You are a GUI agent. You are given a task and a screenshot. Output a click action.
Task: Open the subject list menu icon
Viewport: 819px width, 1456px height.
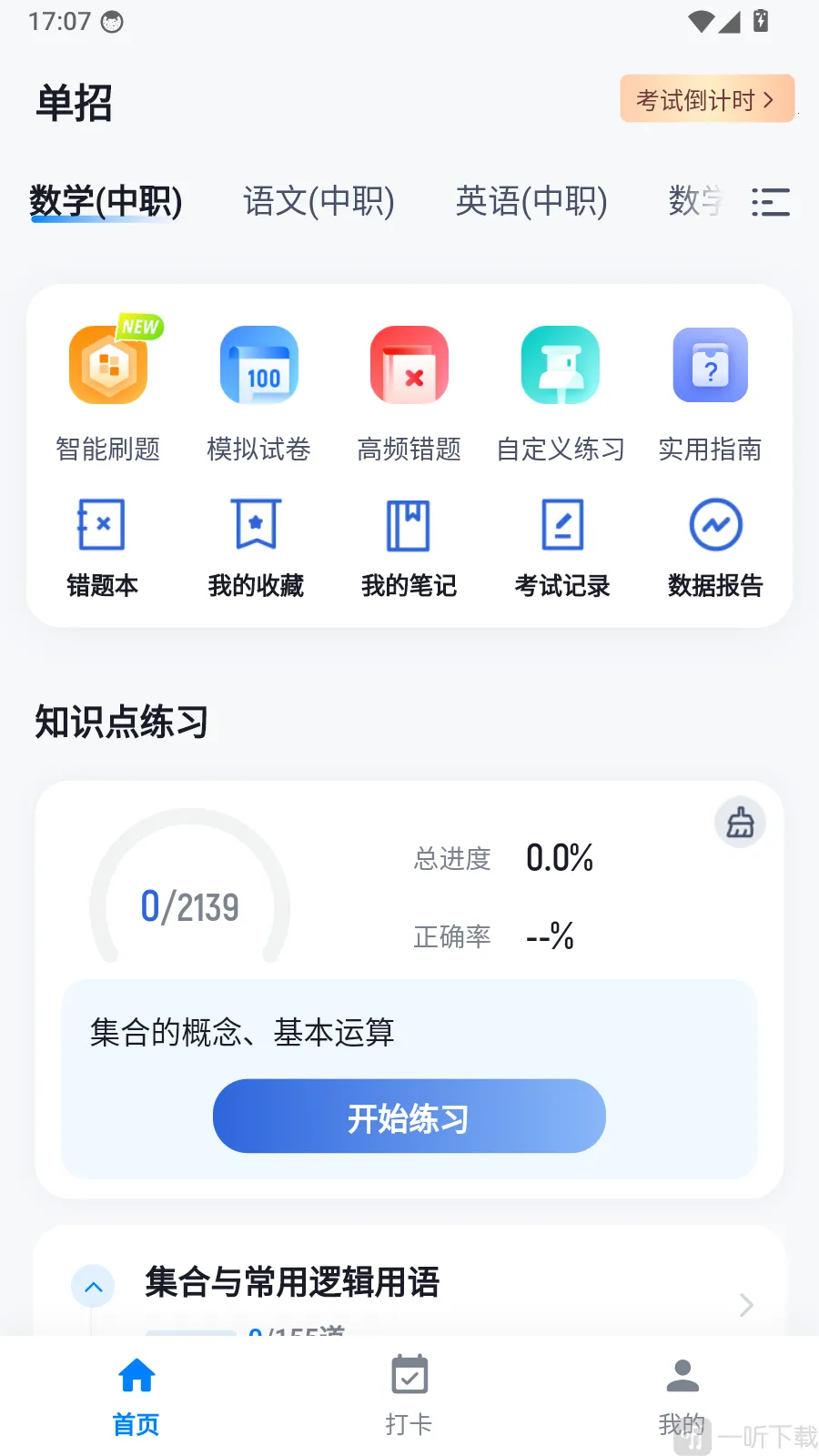click(x=770, y=202)
